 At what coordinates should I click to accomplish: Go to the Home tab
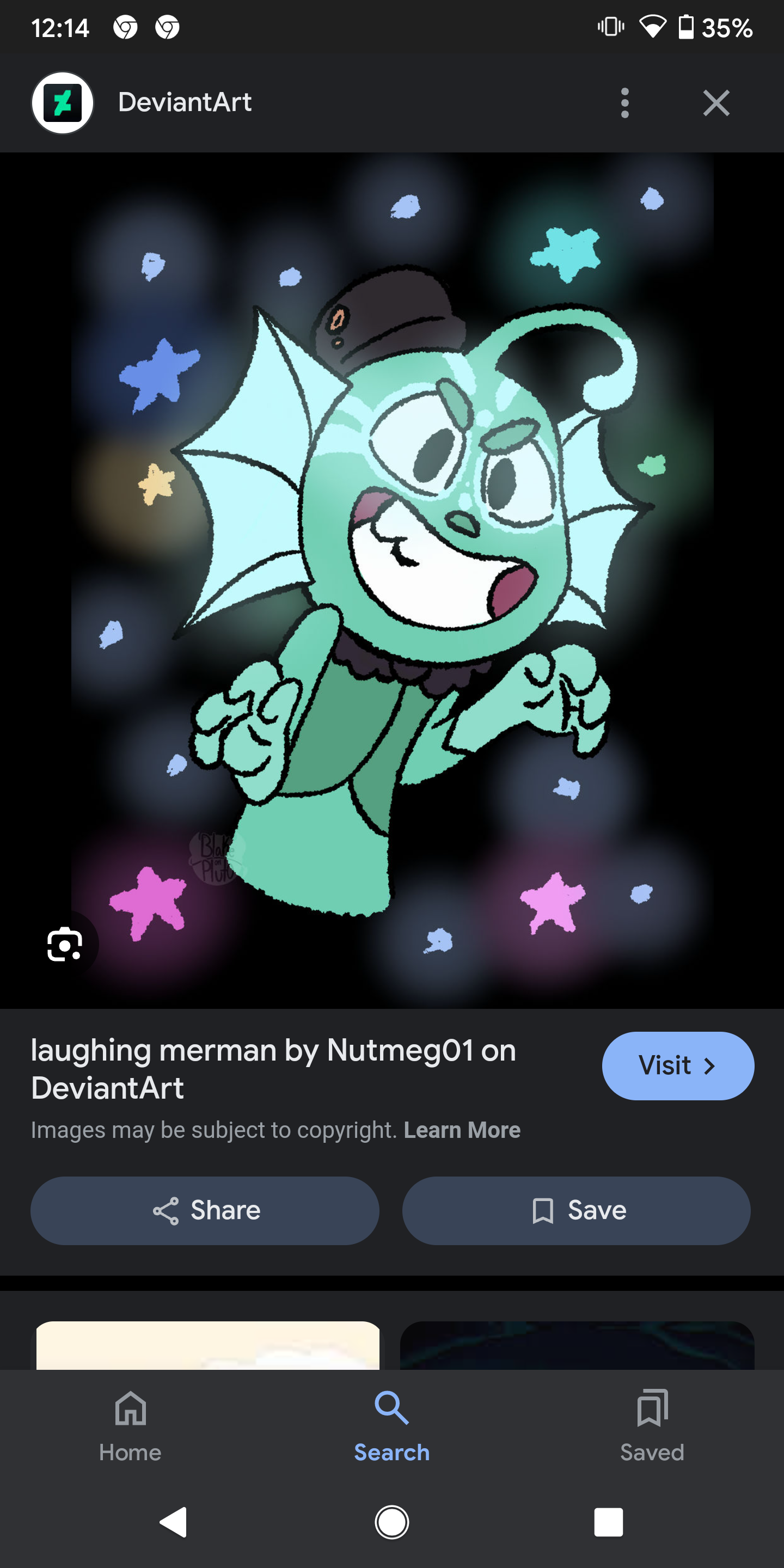(x=130, y=1425)
